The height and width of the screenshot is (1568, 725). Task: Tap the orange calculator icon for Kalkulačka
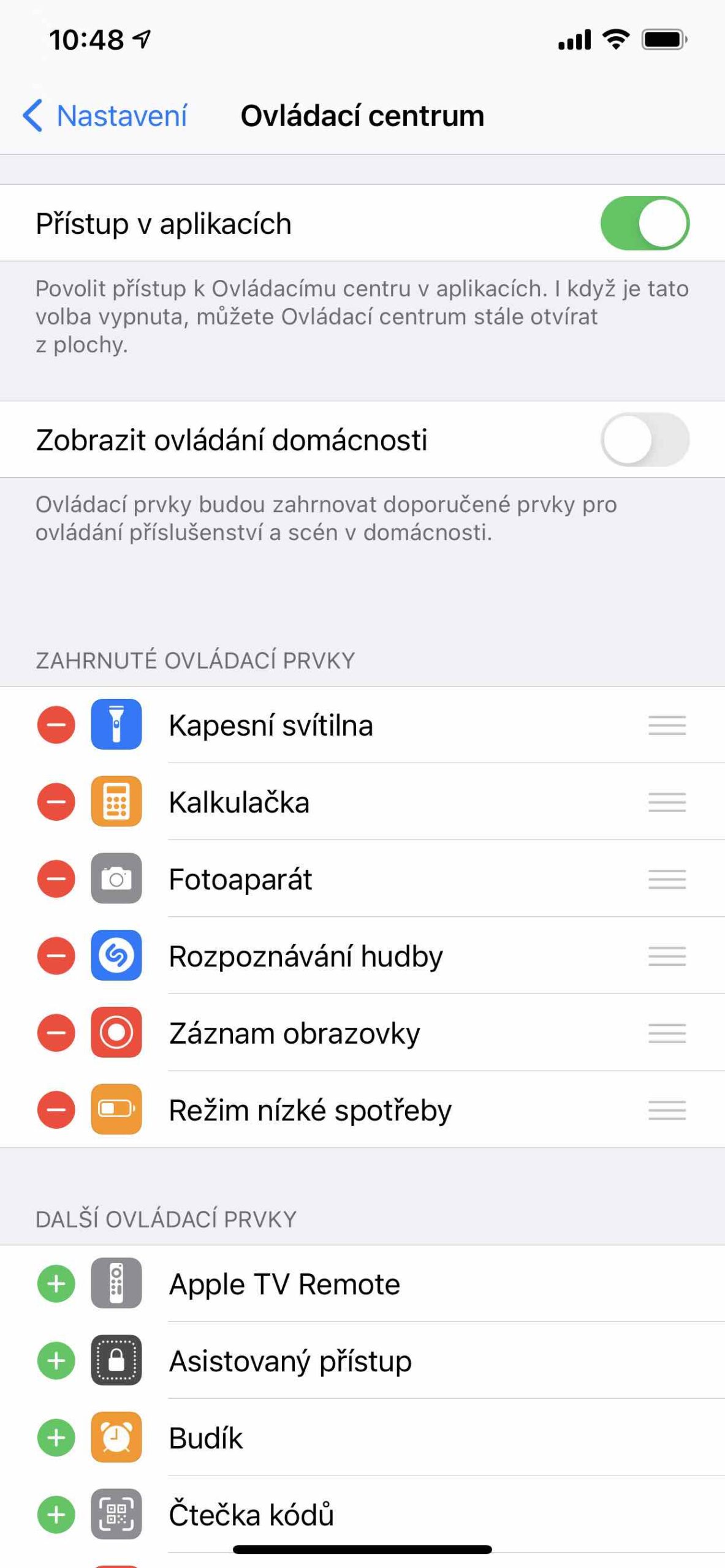[x=116, y=802]
